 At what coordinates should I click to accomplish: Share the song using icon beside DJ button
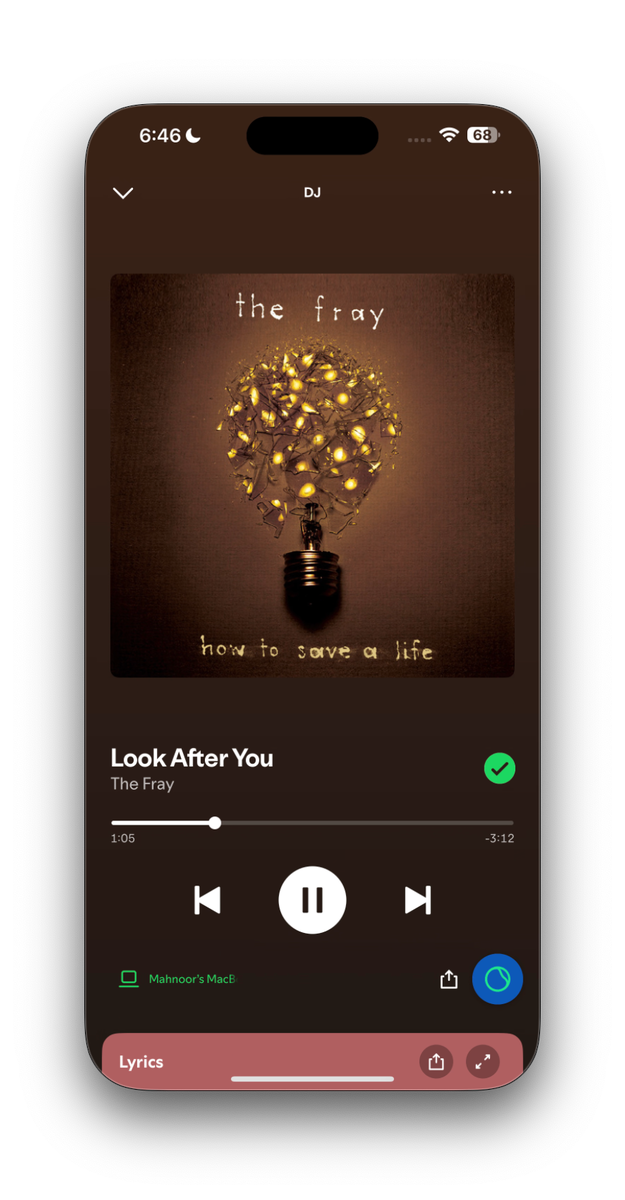pos(449,979)
